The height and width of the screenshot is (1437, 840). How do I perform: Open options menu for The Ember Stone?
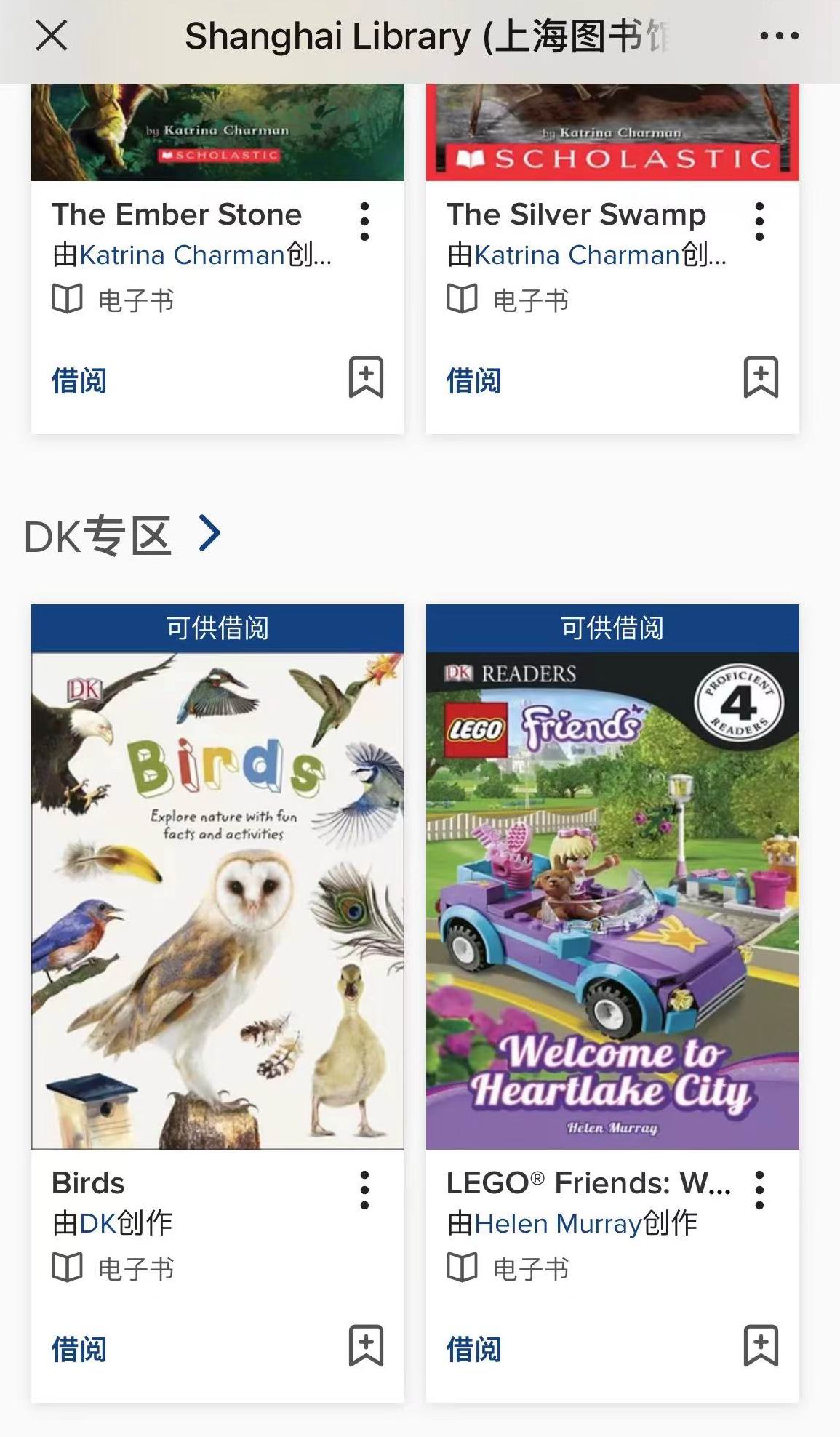click(x=364, y=222)
